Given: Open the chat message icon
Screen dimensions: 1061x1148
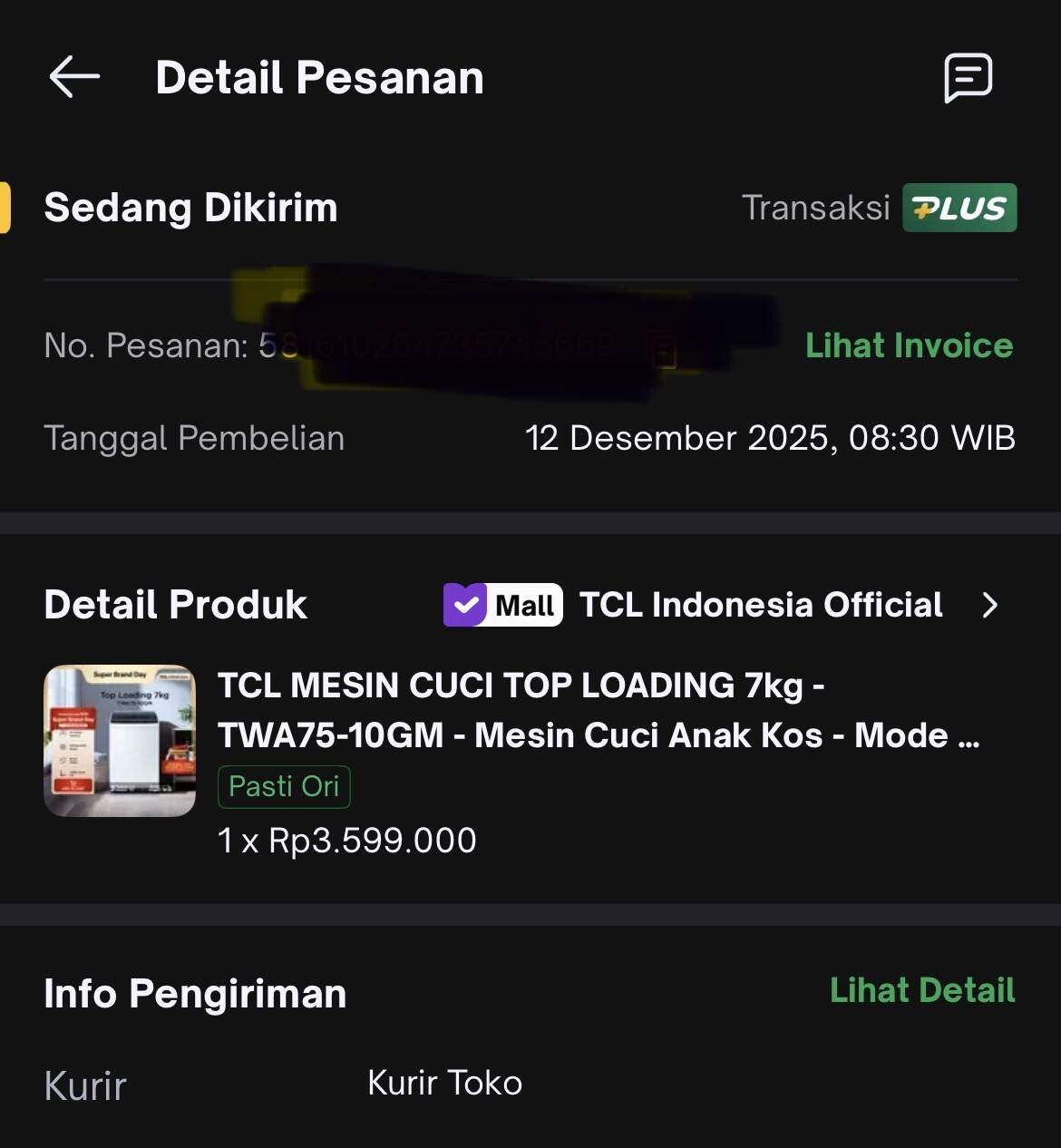Looking at the screenshot, I should coord(969,78).
